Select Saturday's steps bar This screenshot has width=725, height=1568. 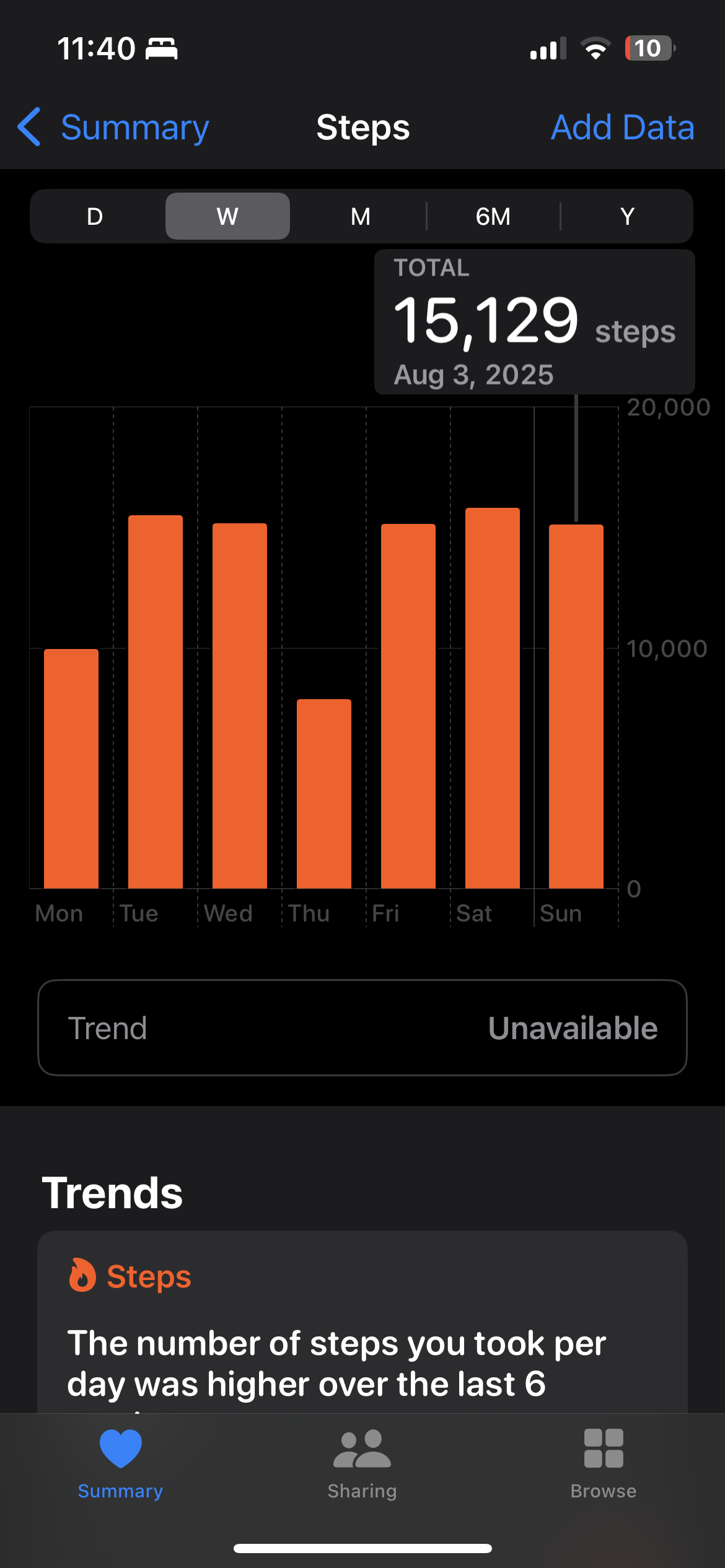[x=493, y=698]
